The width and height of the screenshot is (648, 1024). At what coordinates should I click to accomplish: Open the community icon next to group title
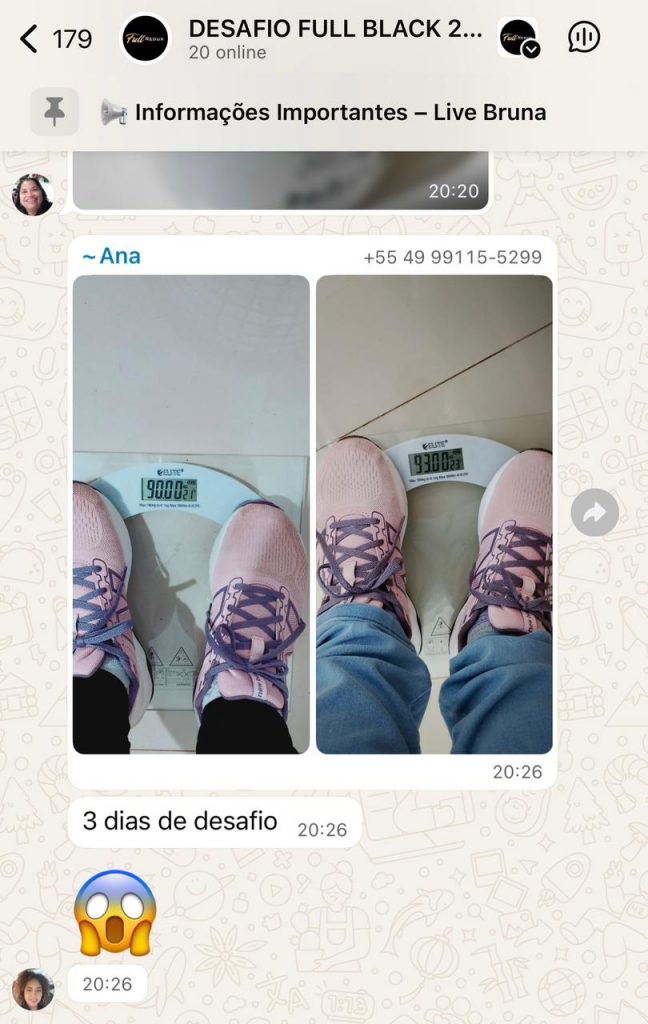tap(518, 38)
